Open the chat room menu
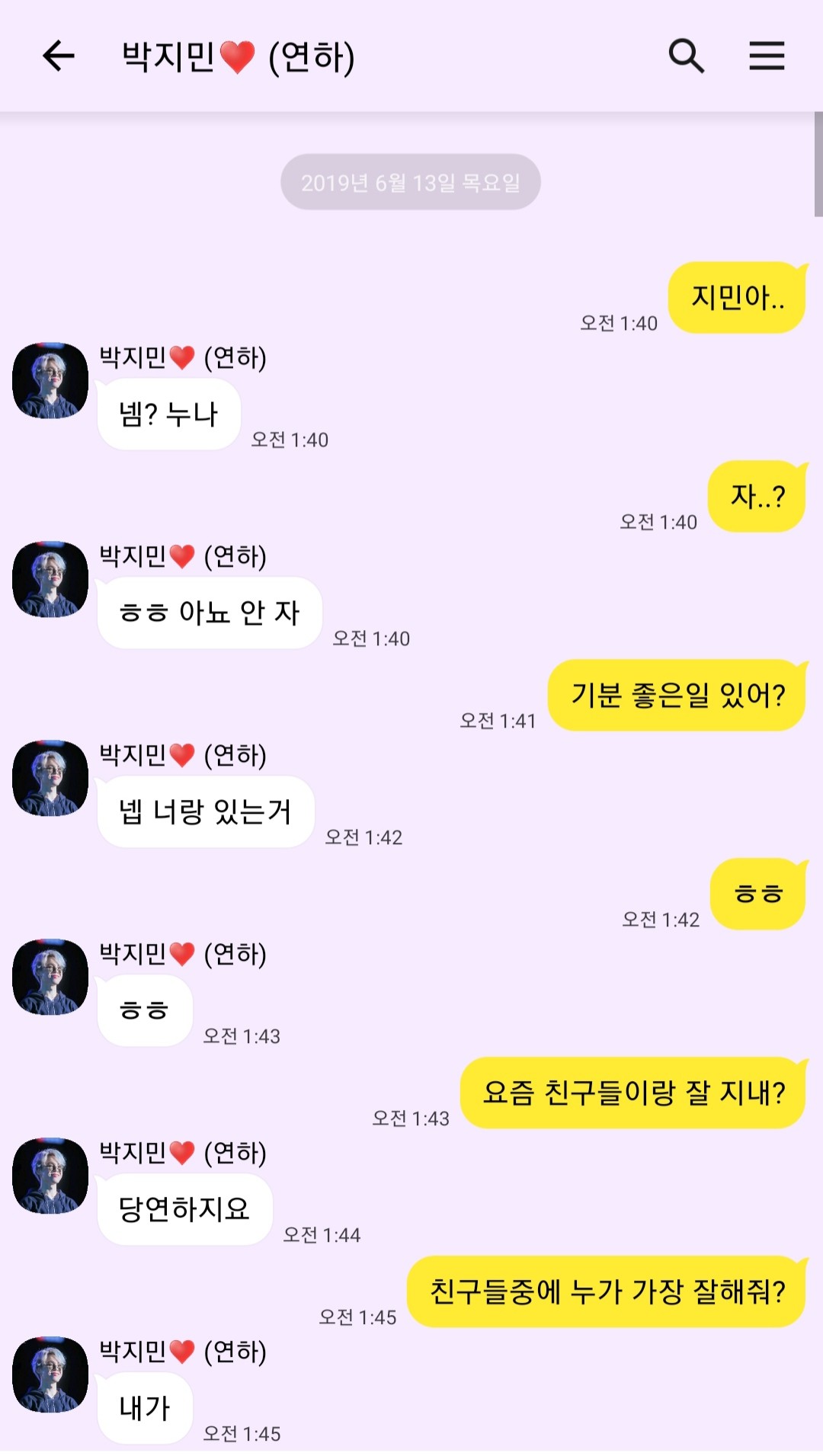 coord(766,56)
